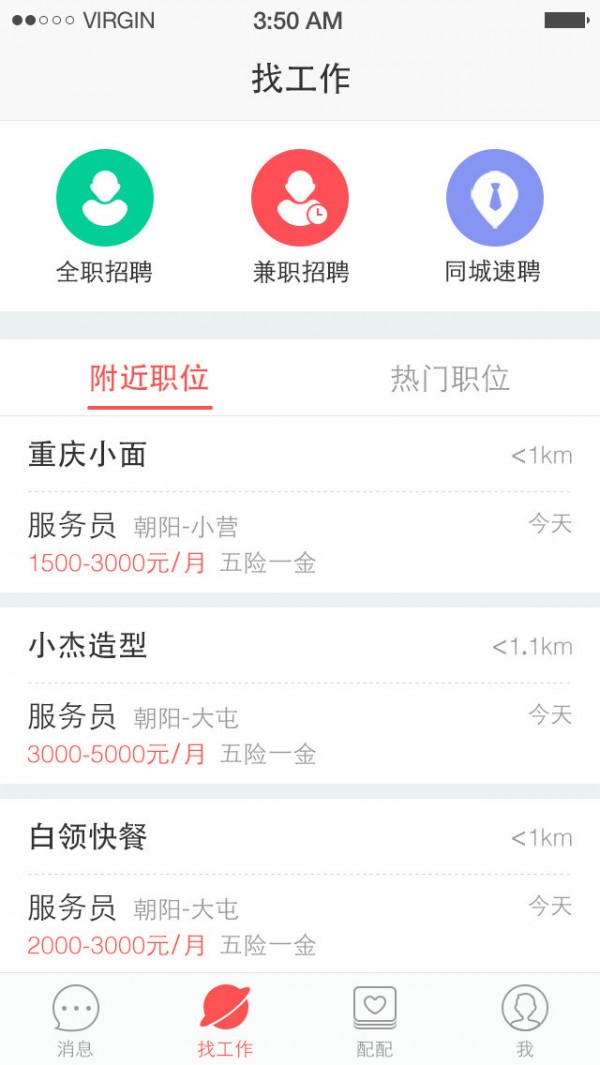Image resolution: width=600 pixels, height=1065 pixels.
Task: Switch to the 配配 tab
Action: pyautogui.click(x=375, y=1020)
